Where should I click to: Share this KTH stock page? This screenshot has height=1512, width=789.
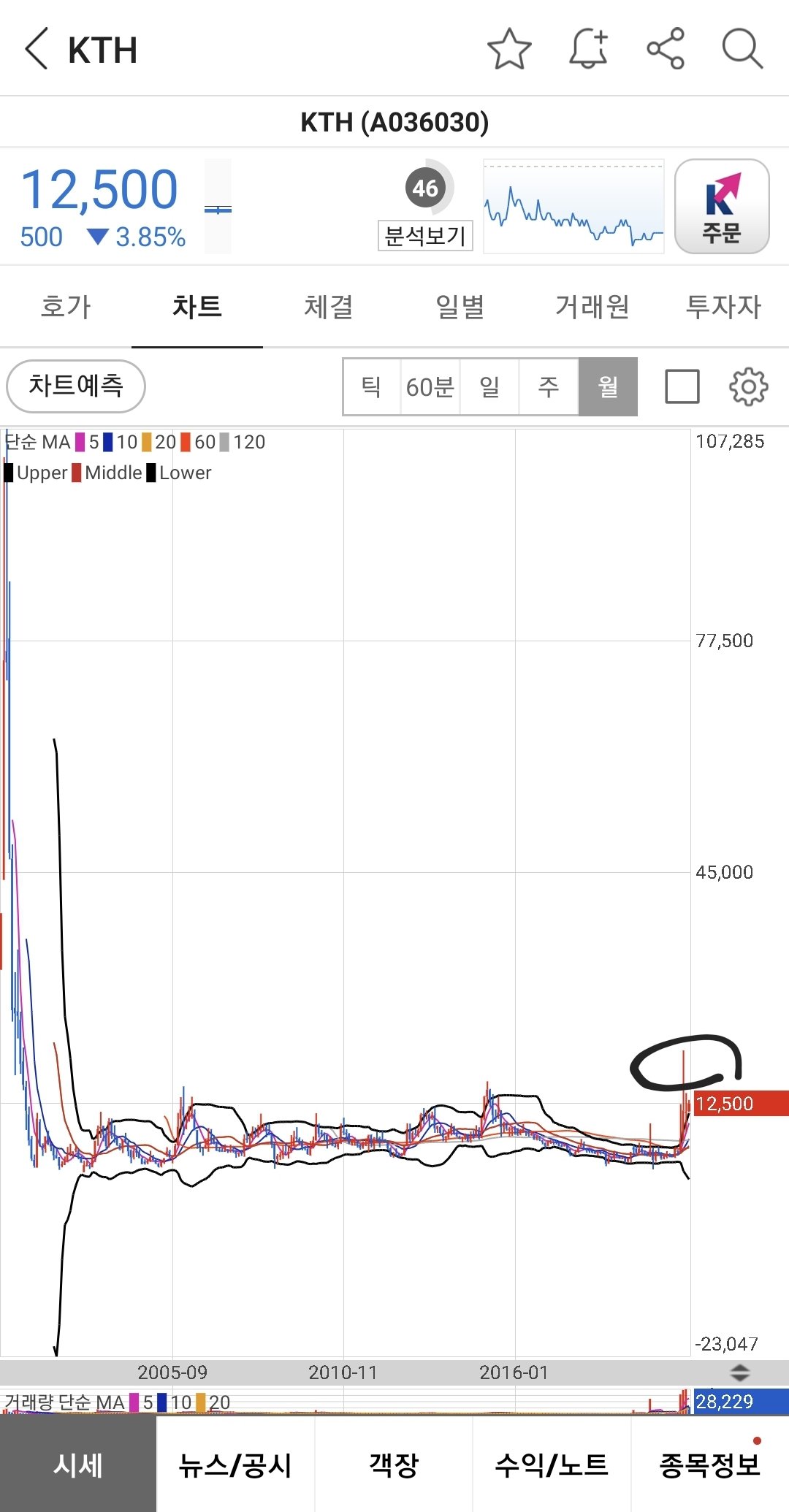coord(666,49)
